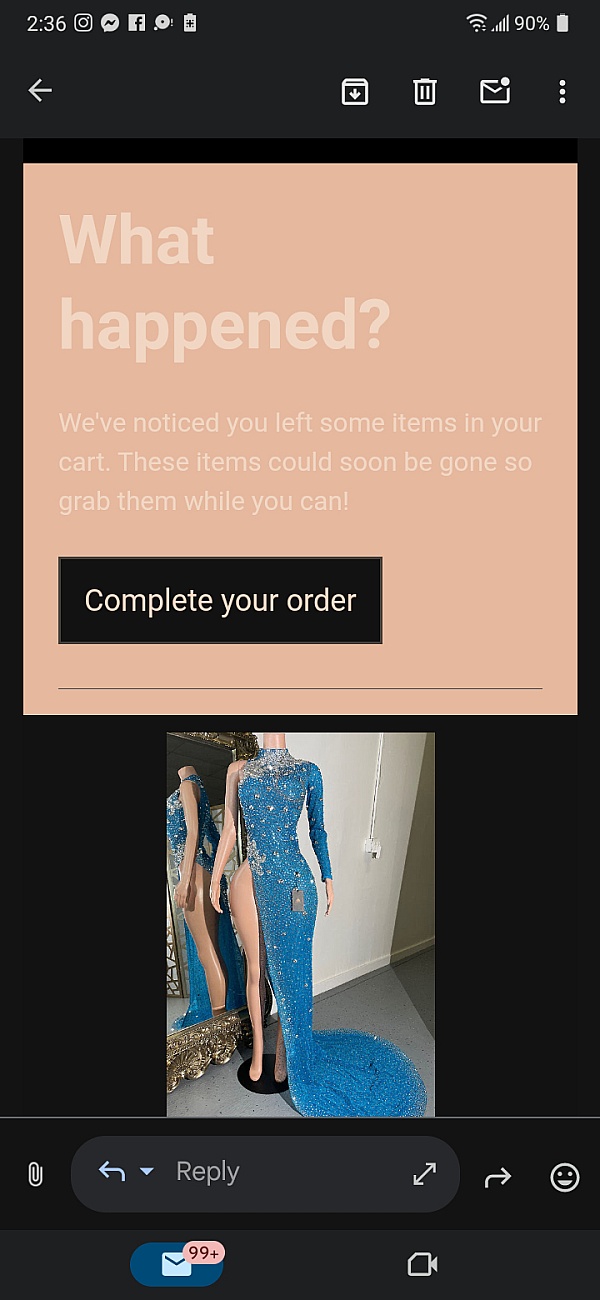Expand the reply type dropdown arrow
Image resolution: width=600 pixels, height=1300 pixels.
147,1172
